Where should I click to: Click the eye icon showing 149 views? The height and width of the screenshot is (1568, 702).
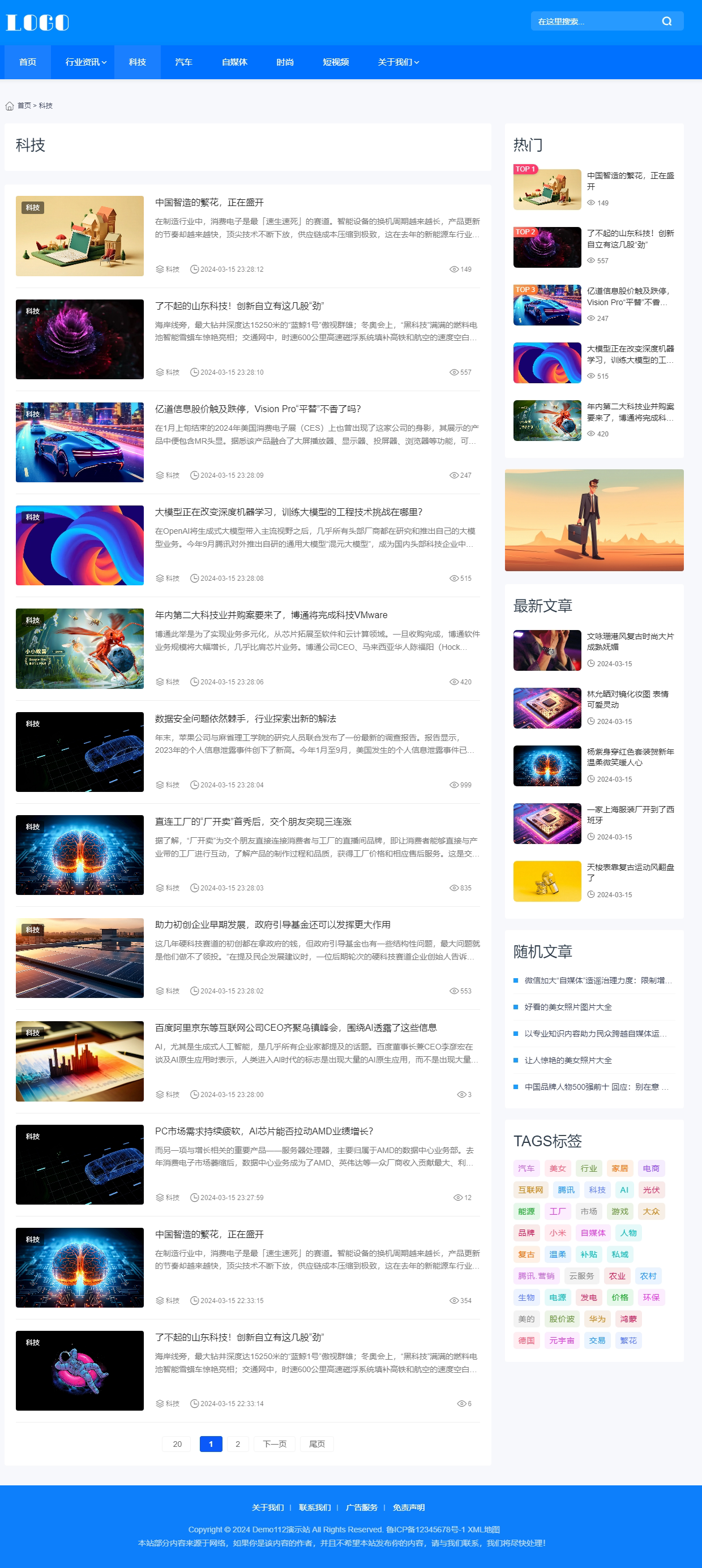tap(454, 269)
